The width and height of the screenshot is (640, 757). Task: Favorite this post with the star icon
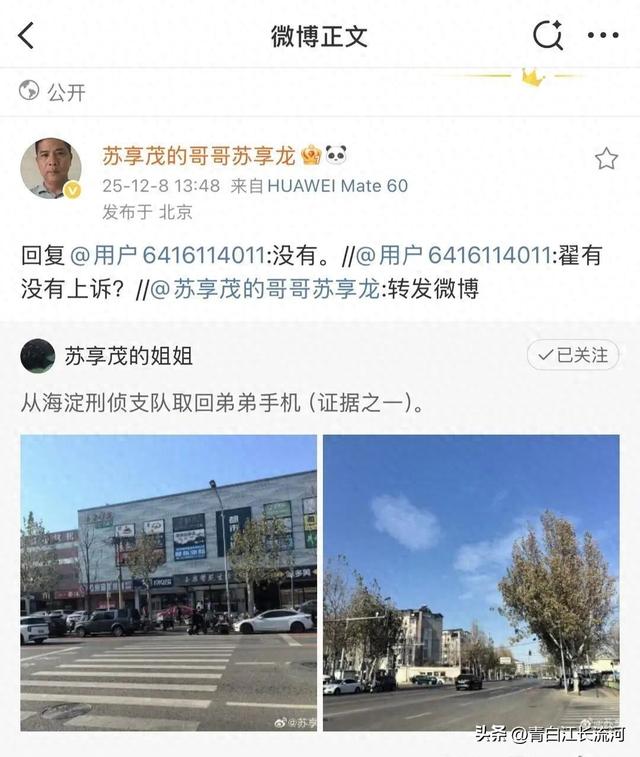tap(606, 158)
